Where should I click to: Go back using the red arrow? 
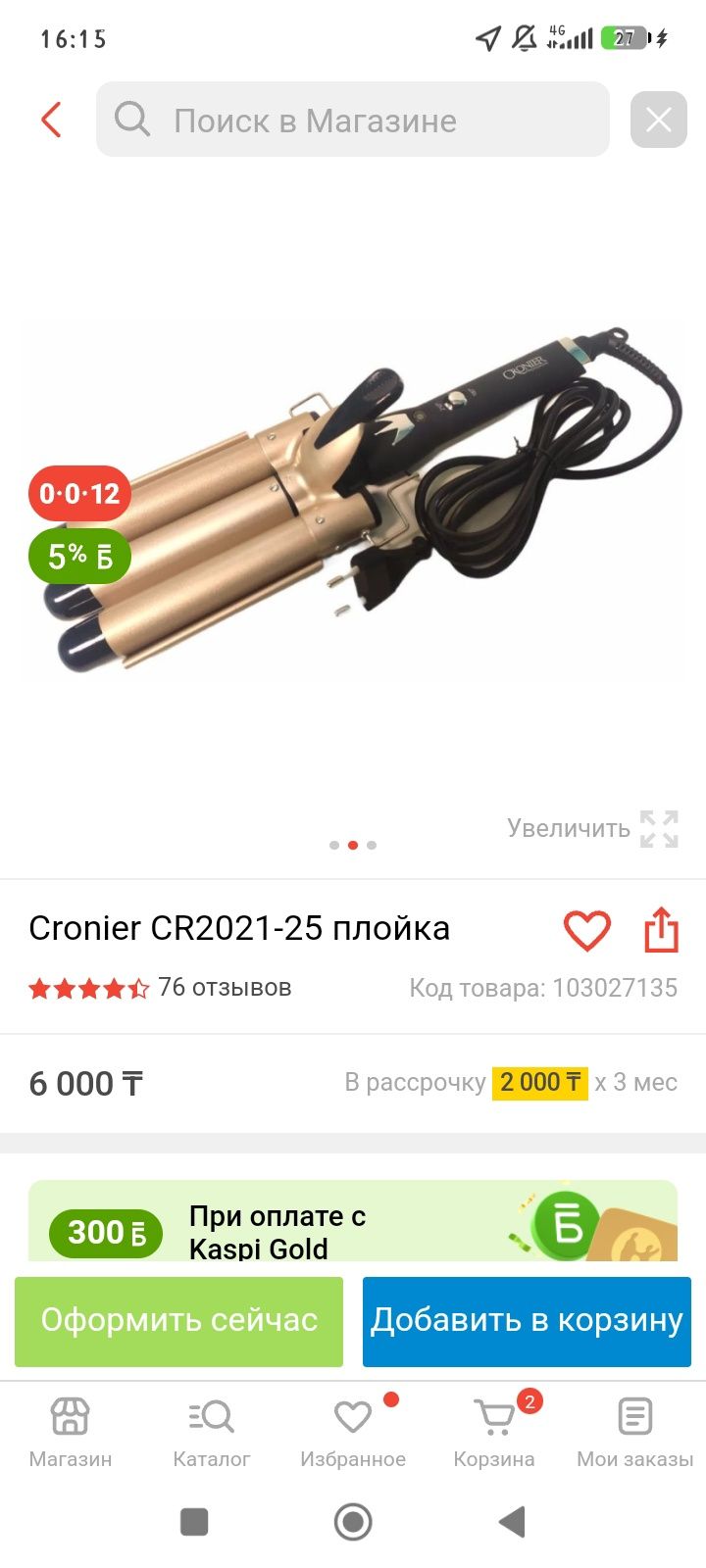coord(51,120)
